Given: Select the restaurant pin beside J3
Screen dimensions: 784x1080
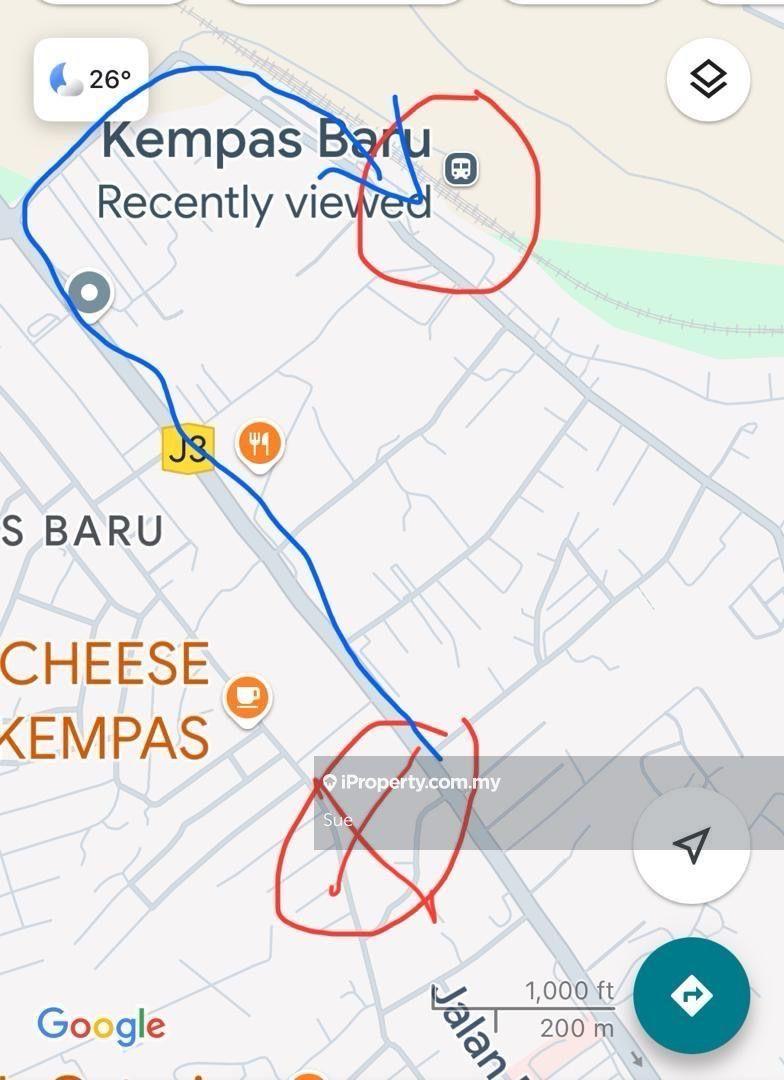Looking at the screenshot, I should pyautogui.click(x=260, y=442).
